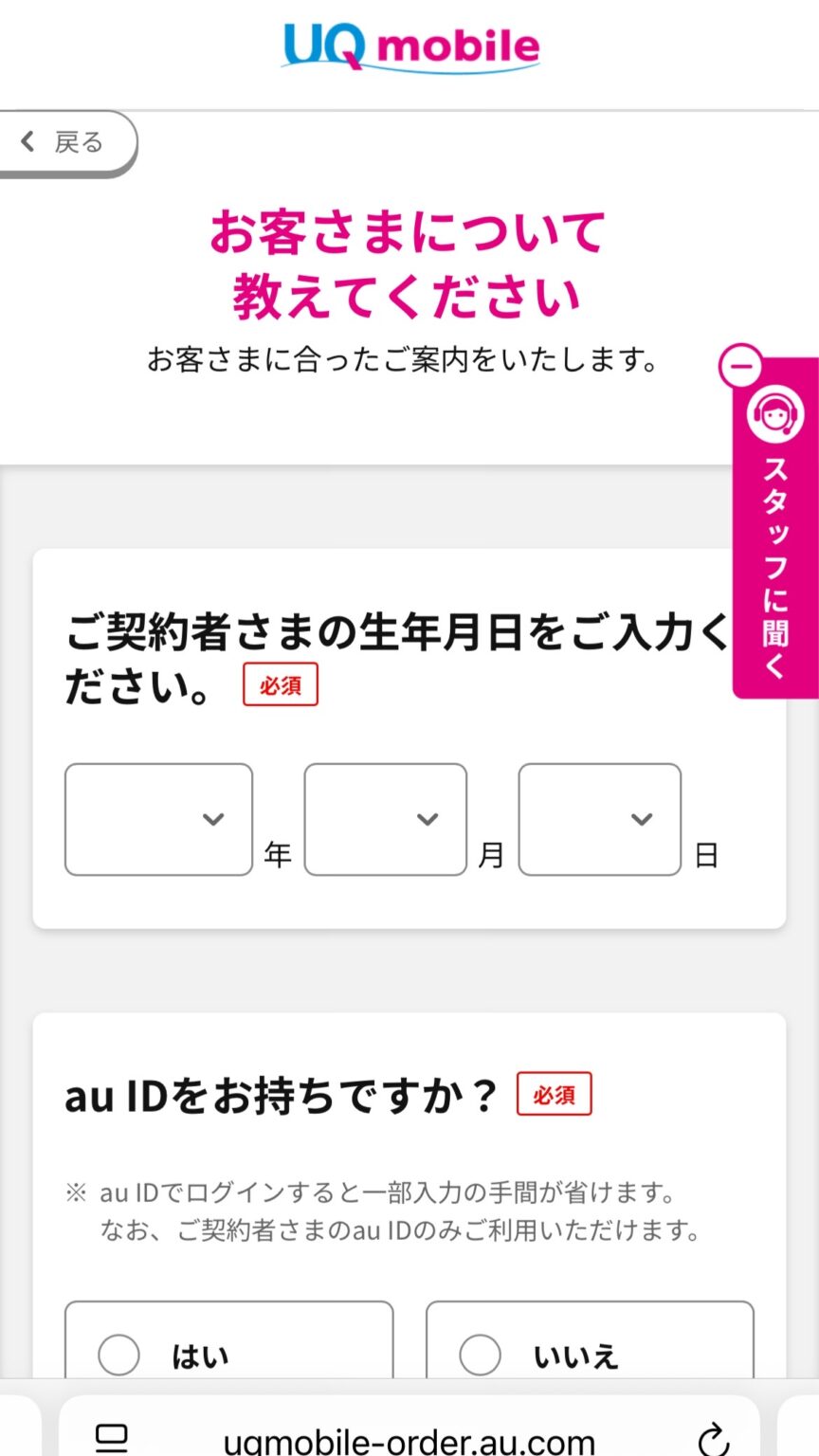
Task: Select はい for the au ID question
Action: click(227, 1356)
